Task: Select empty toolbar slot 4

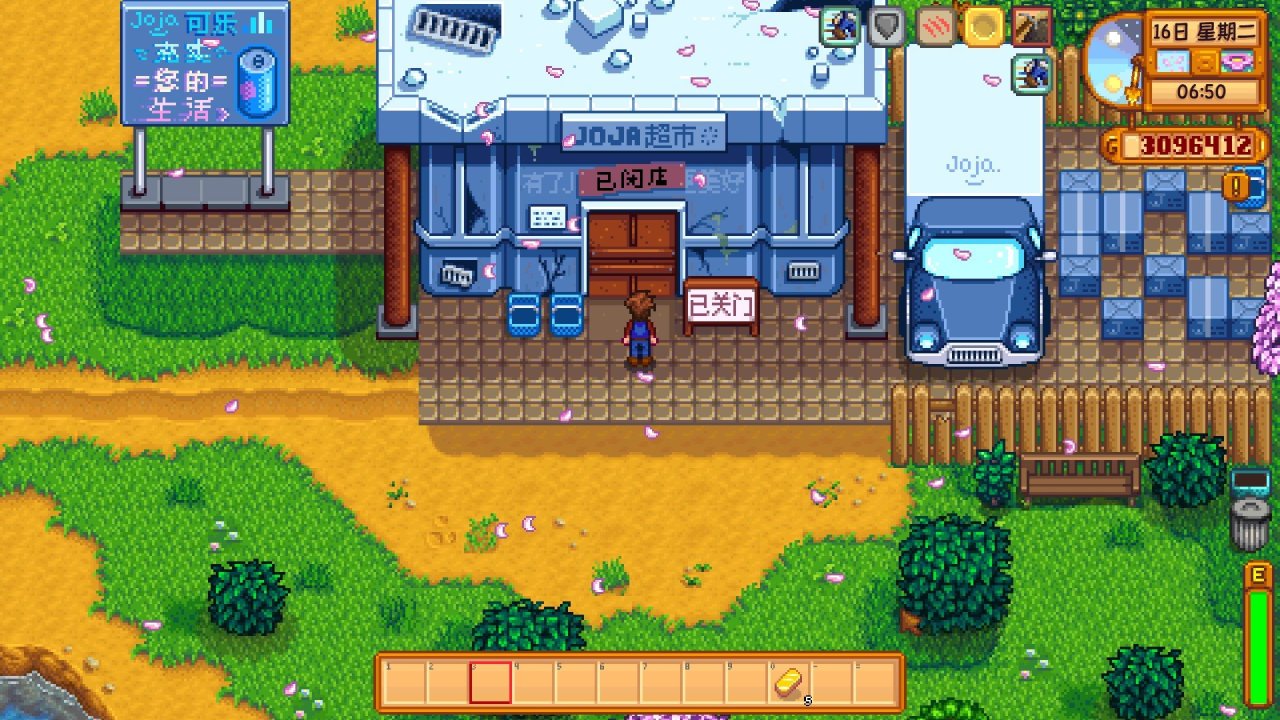Action: tap(534, 682)
